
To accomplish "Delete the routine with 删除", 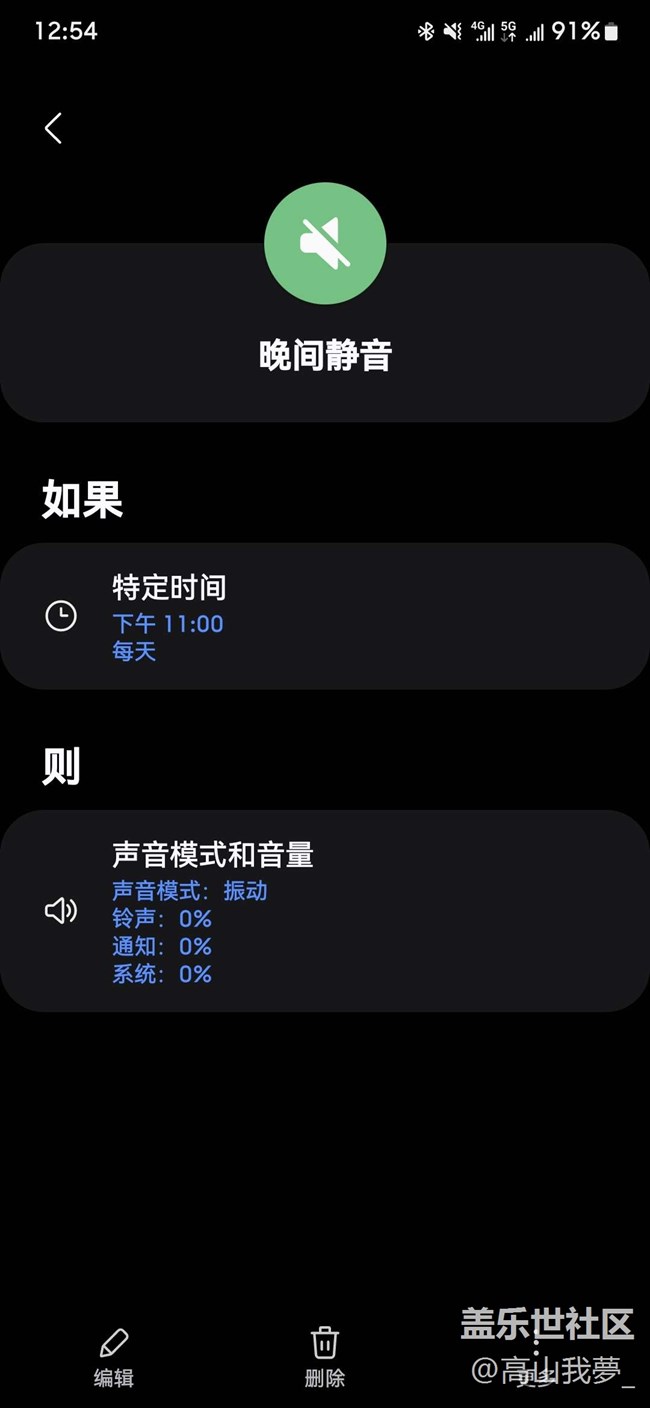I will tap(324, 1358).
